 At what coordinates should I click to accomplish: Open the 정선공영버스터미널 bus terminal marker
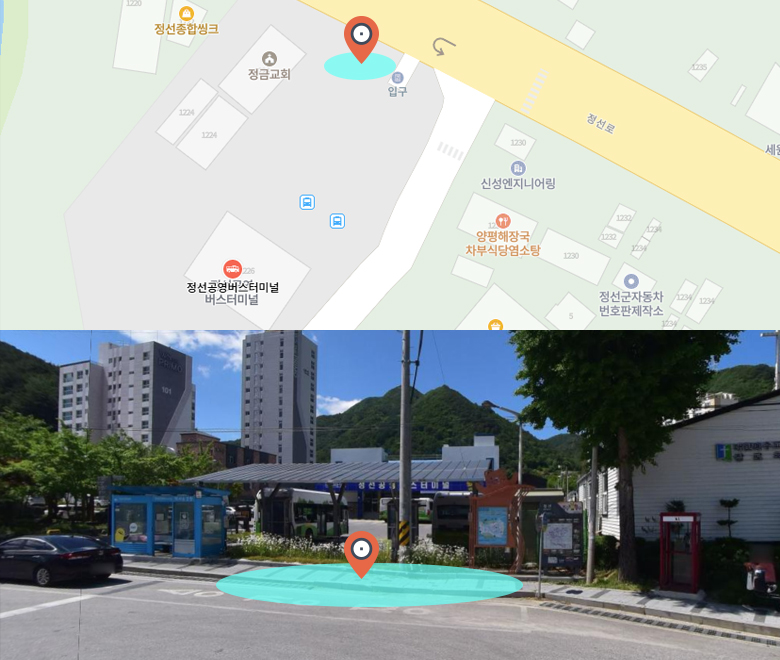(x=232, y=268)
